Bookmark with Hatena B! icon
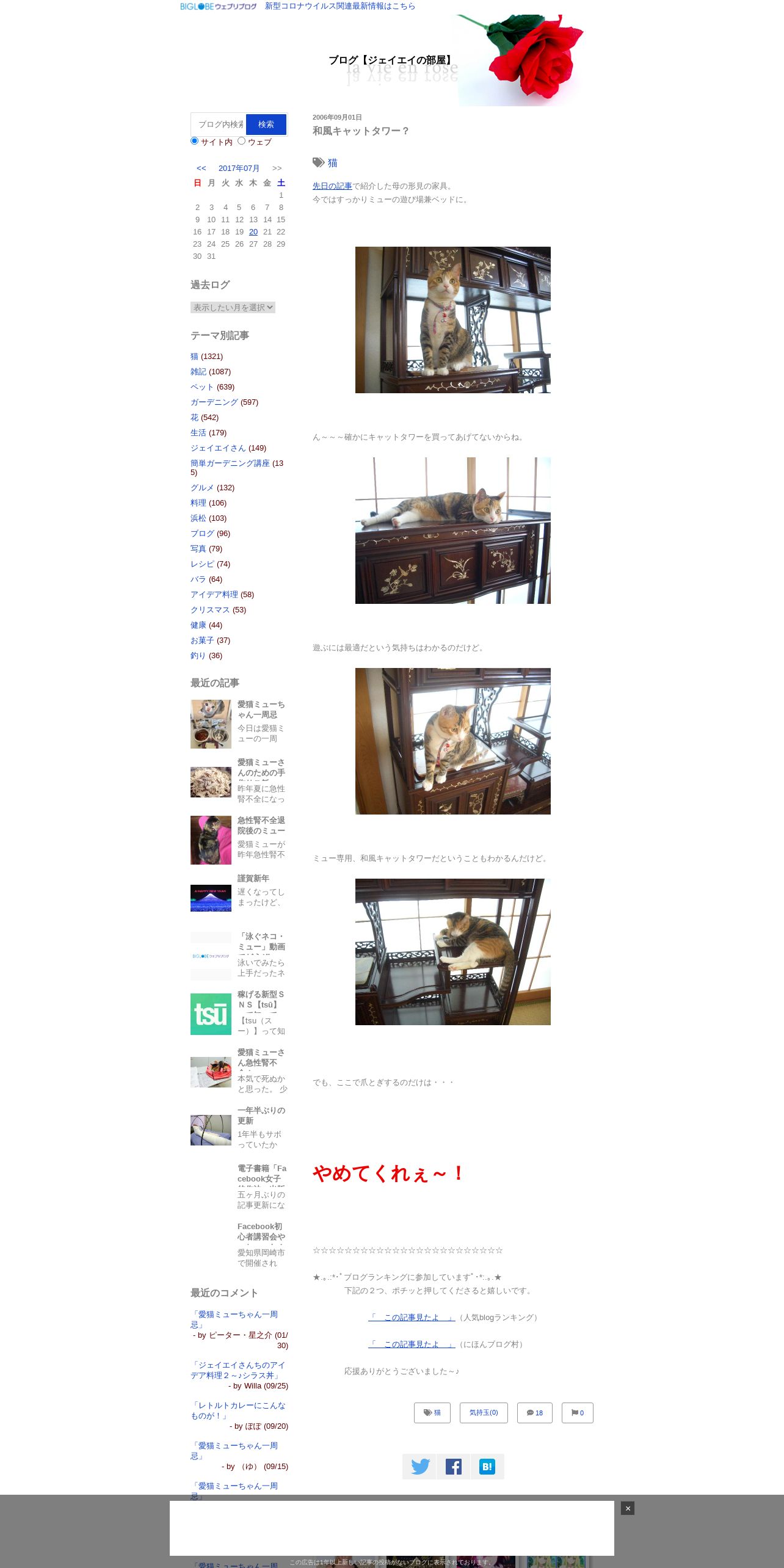The width and height of the screenshot is (784, 1568). pos(487,1466)
